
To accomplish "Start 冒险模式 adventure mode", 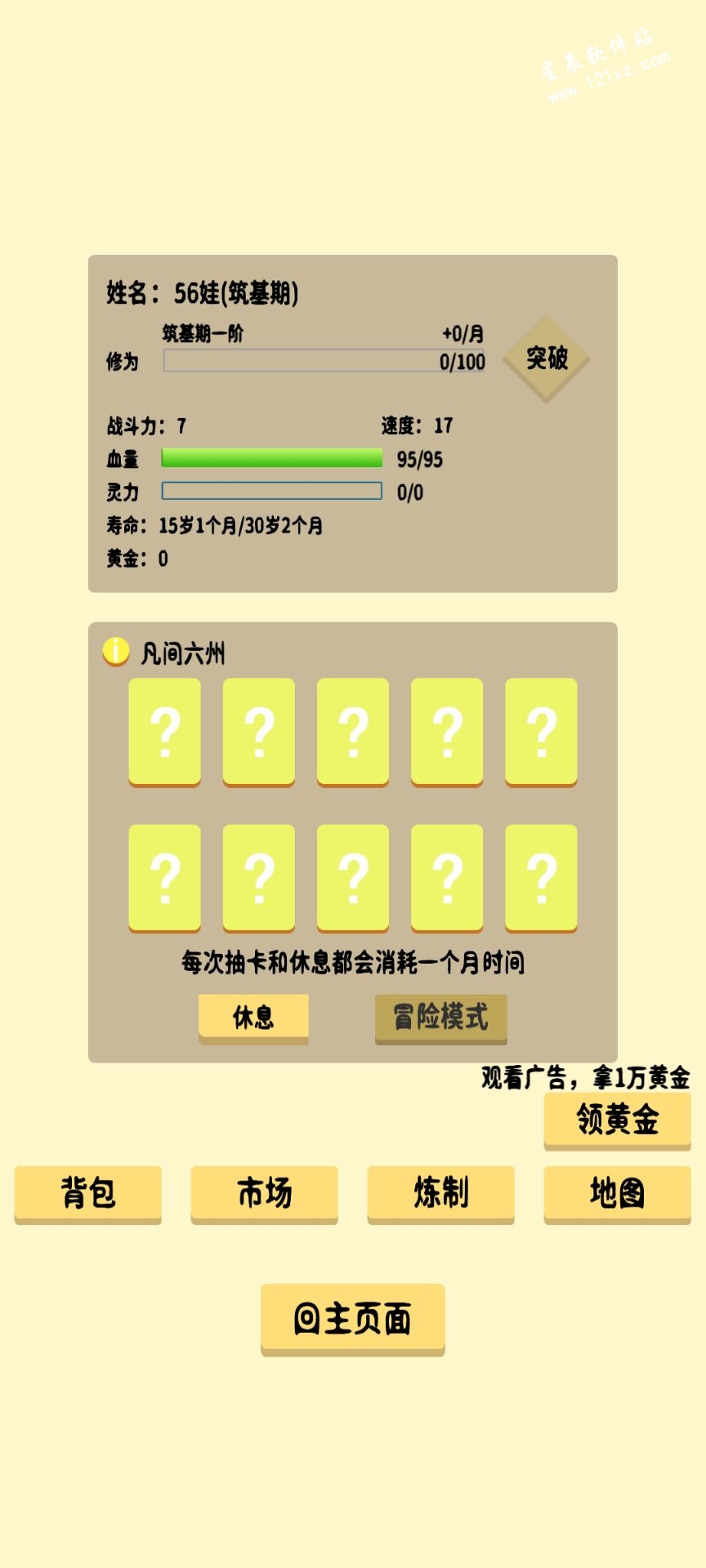I will click(441, 1017).
